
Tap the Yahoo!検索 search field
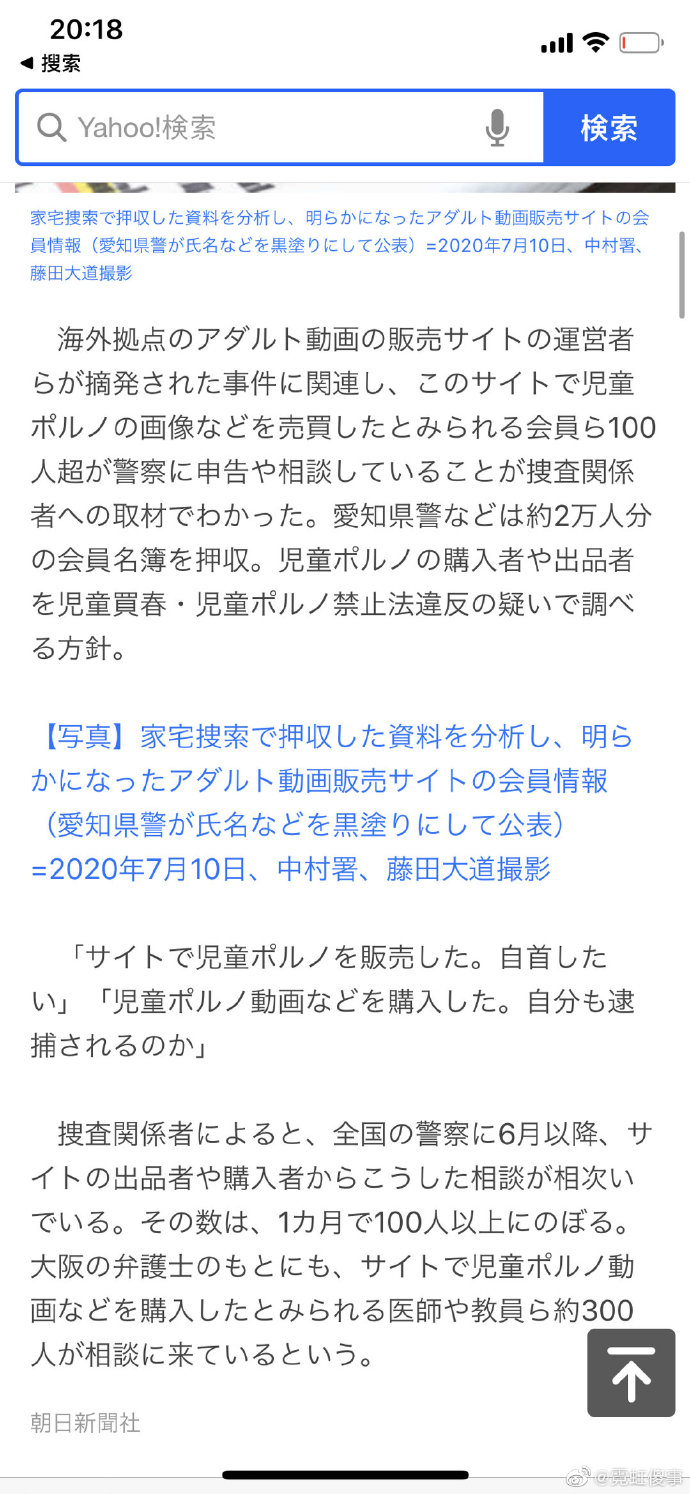270,128
